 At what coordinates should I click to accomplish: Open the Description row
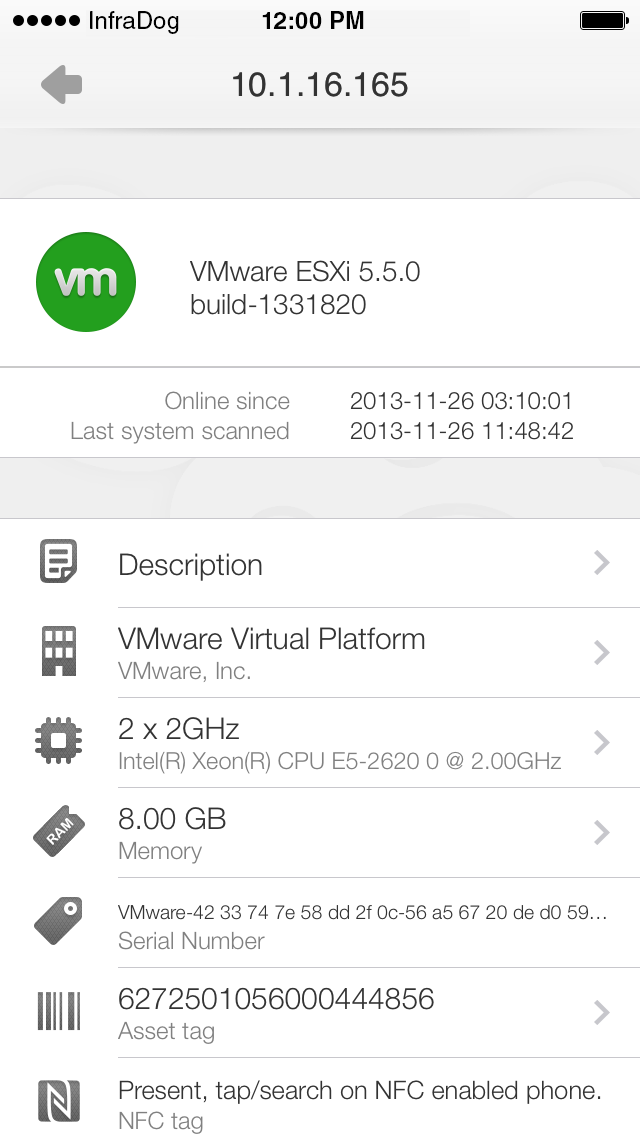coord(320,564)
